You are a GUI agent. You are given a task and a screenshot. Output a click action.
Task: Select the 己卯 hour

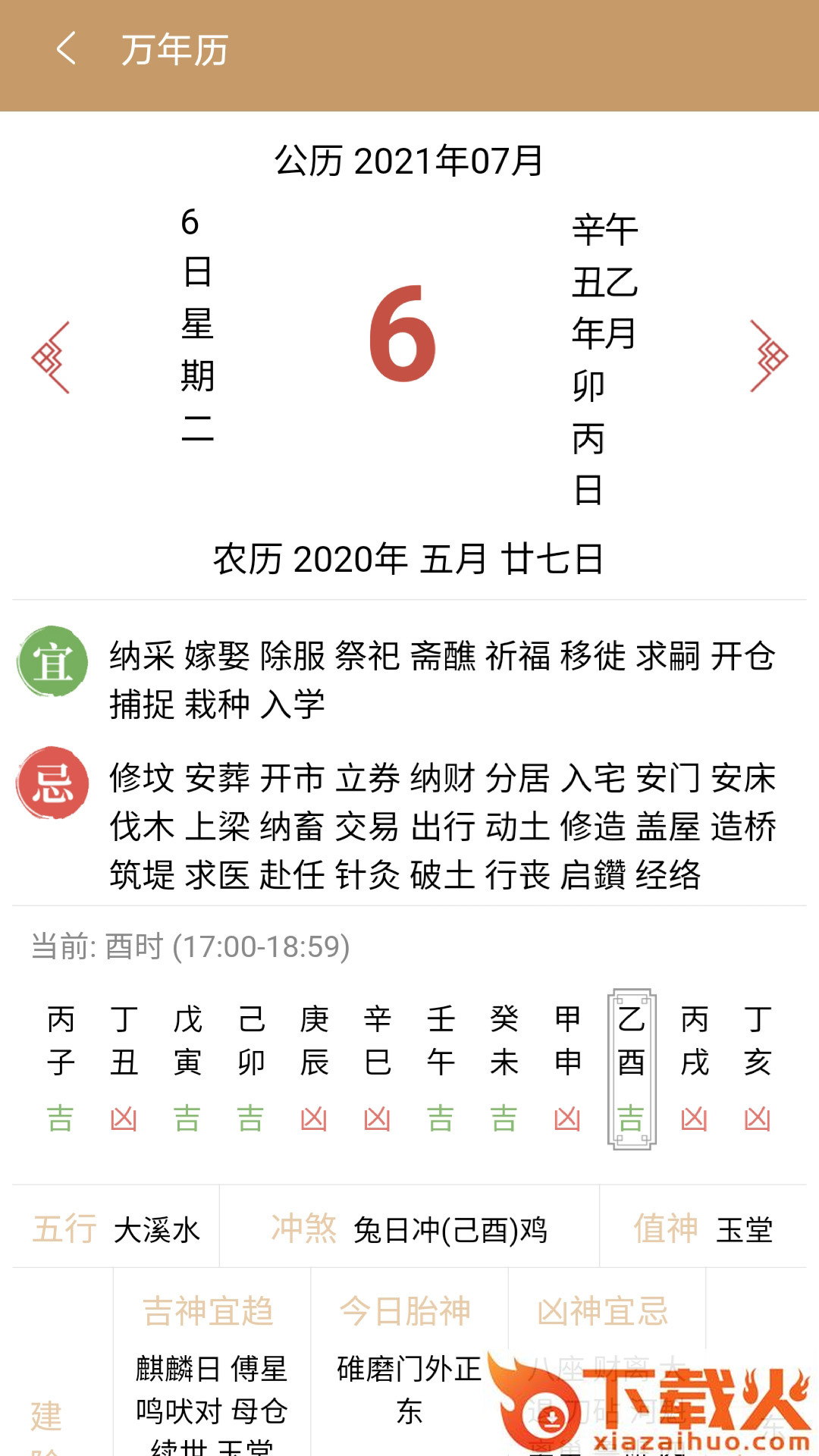pos(251,1068)
